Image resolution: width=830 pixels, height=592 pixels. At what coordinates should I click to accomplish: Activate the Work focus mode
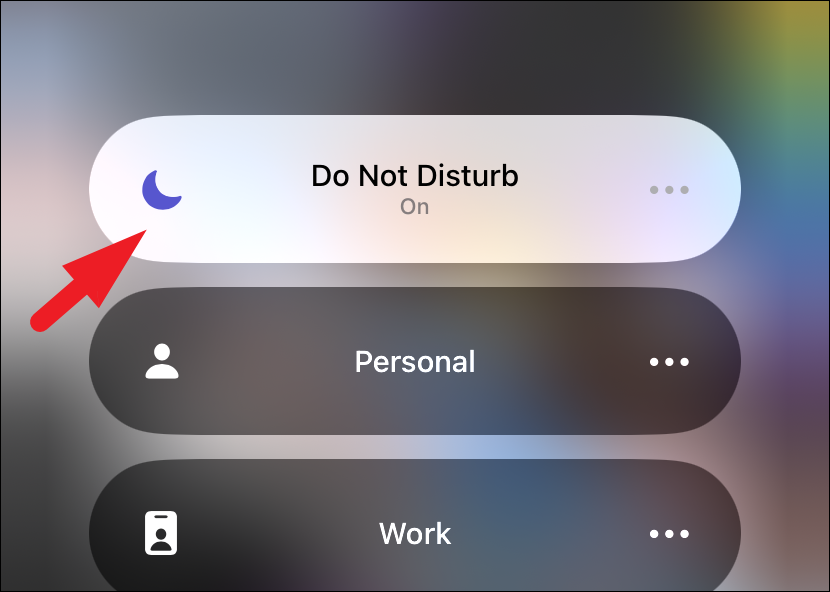tap(414, 533)
